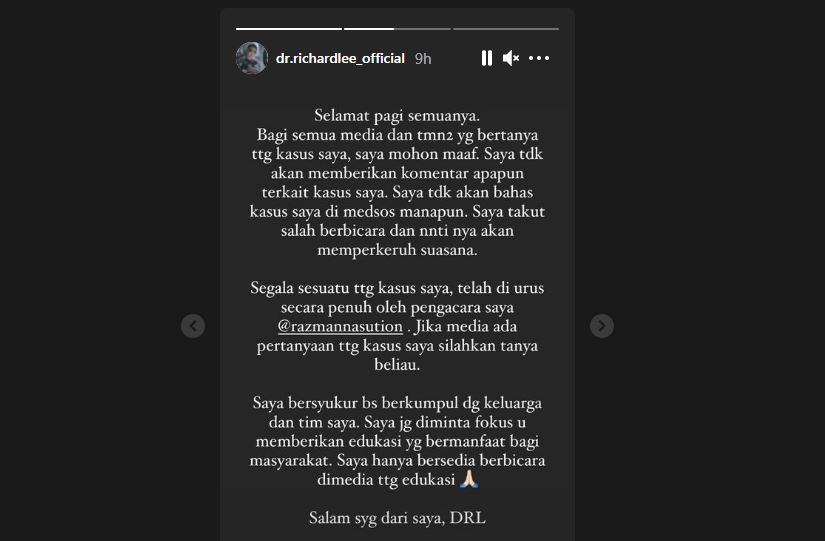Viewport: 825px width, 541px height.
Task: Open dr.richardlee_official profile
Action: [x=340, y=58]
